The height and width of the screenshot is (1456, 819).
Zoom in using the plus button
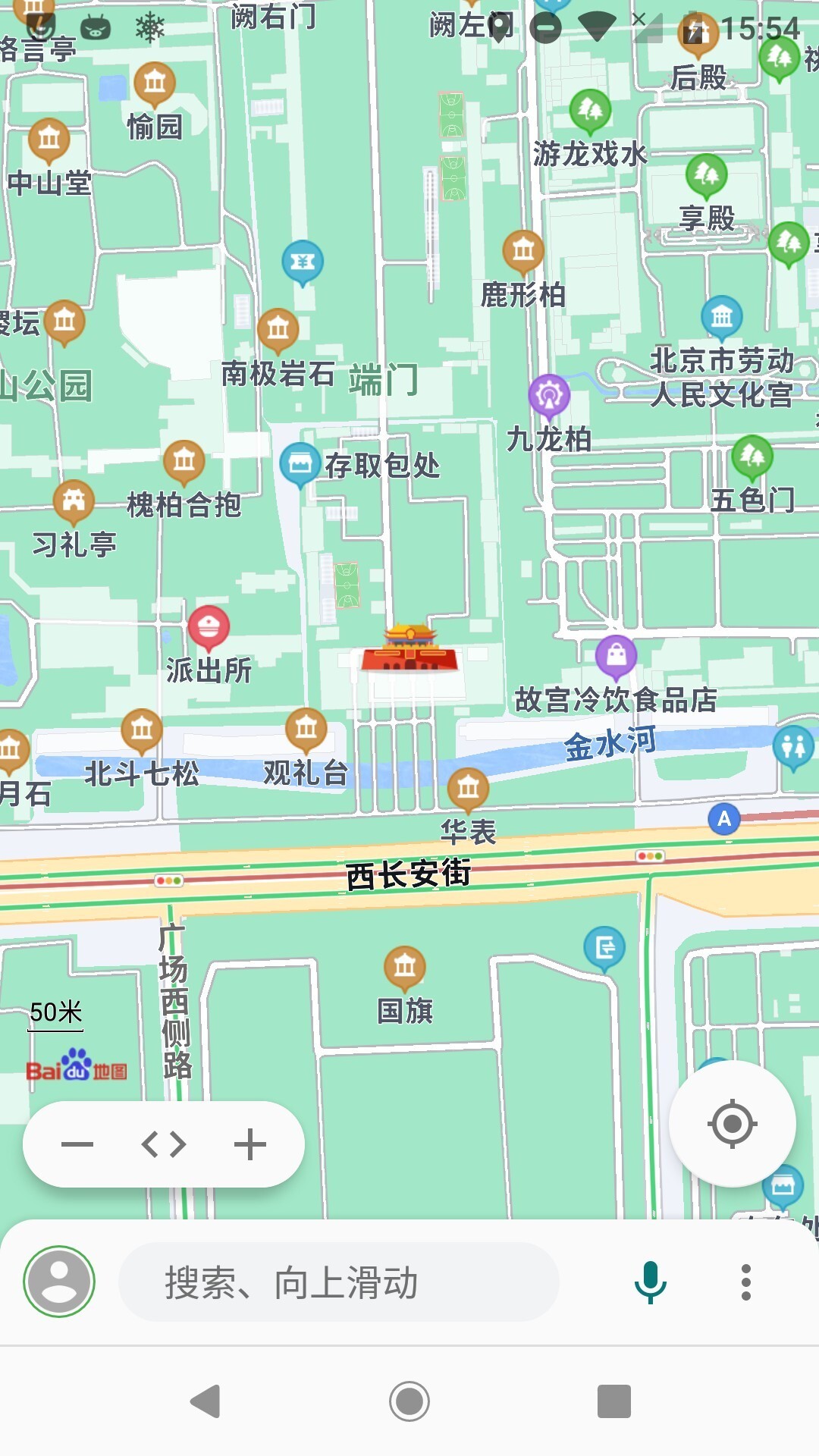(x=250, y=1145)
